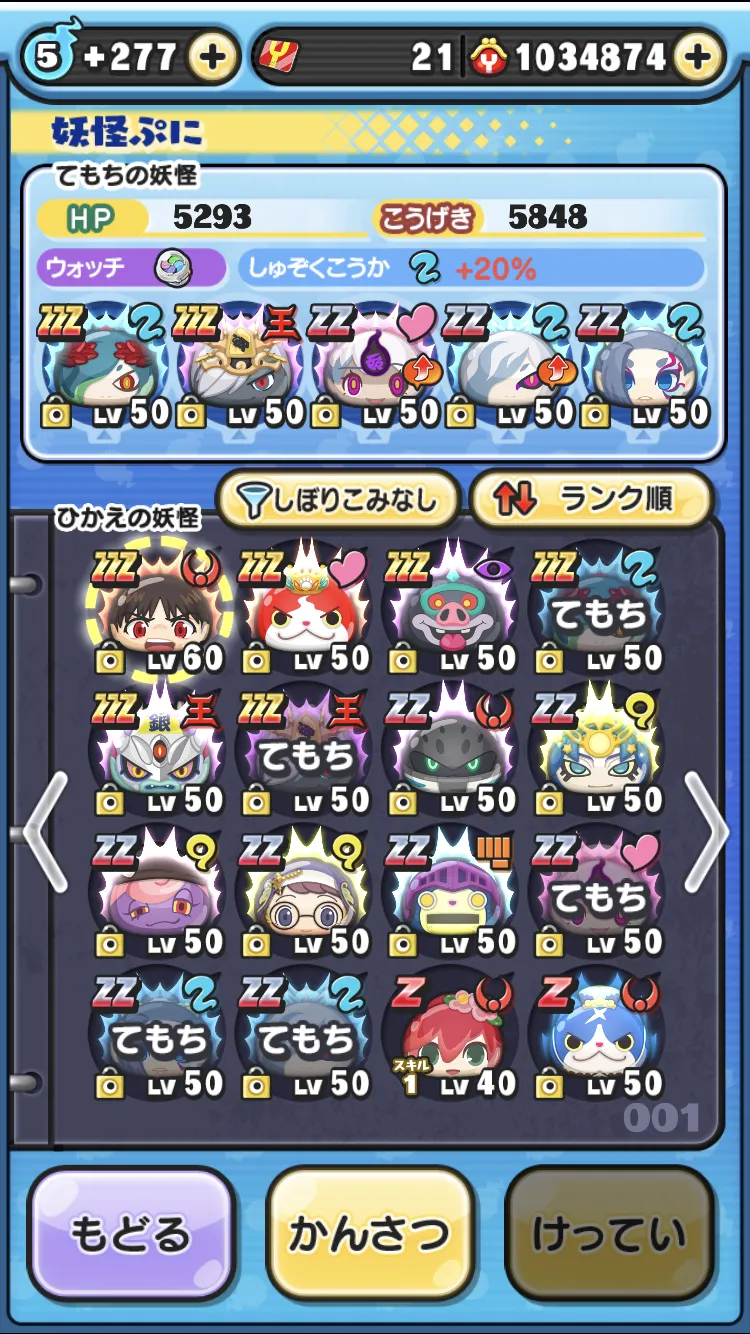Select the Lv 60 brown-haired boy yokai
This screenshot has height=1334, width=750.
point(158,610)
